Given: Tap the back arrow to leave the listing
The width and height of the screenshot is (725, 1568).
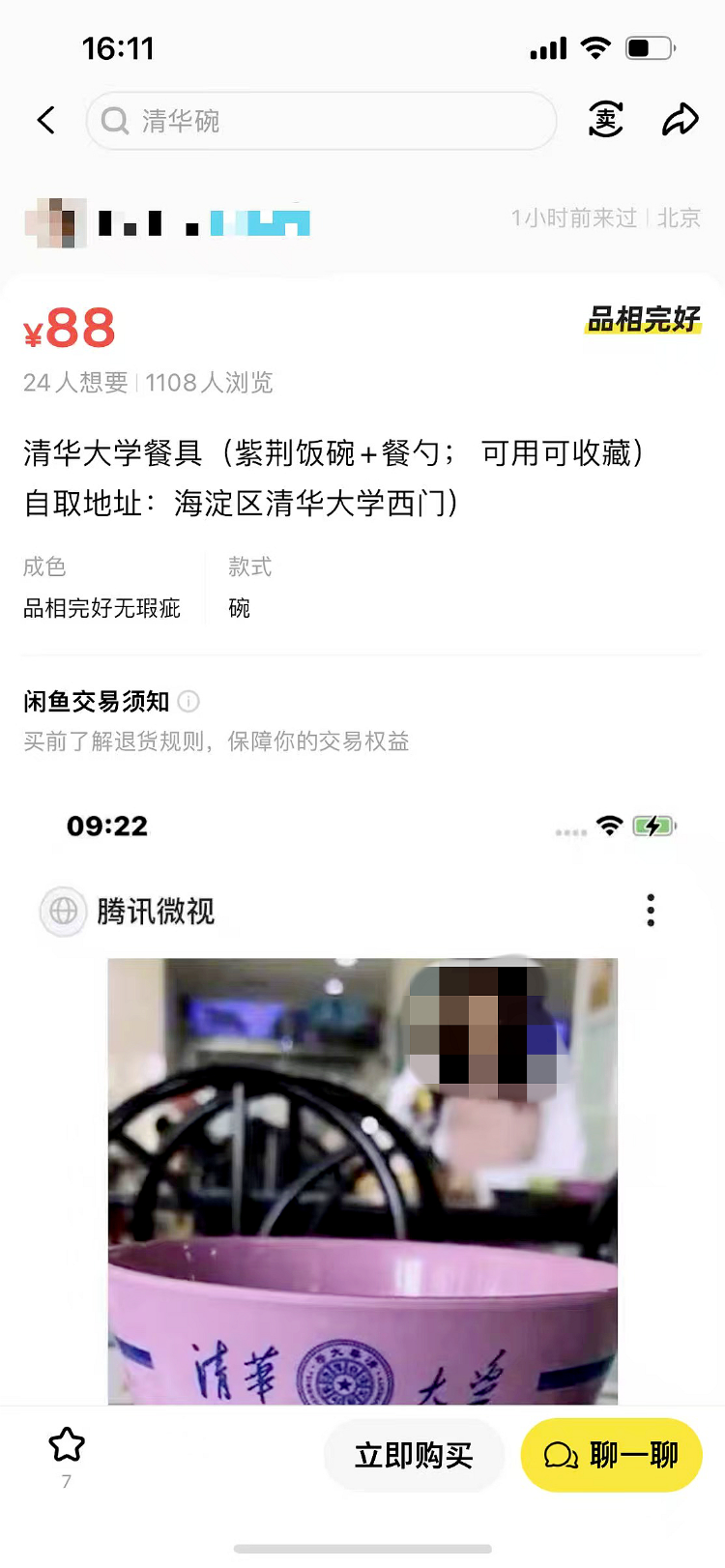Looking at the screenshot, I should (x=45, y=120).
